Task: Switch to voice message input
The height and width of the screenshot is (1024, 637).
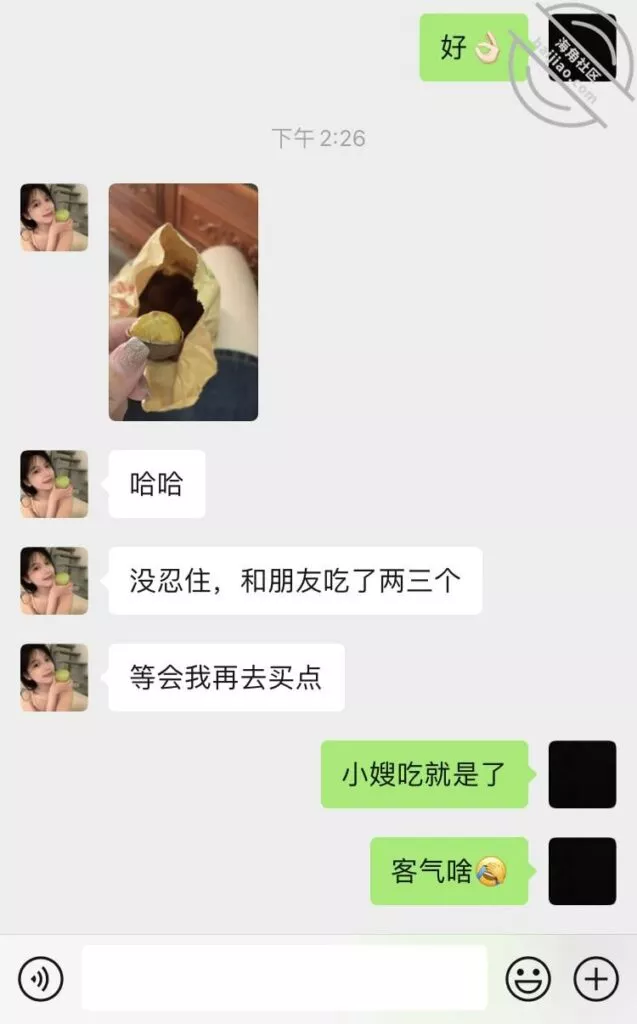Action: click(x=40, y=978)
